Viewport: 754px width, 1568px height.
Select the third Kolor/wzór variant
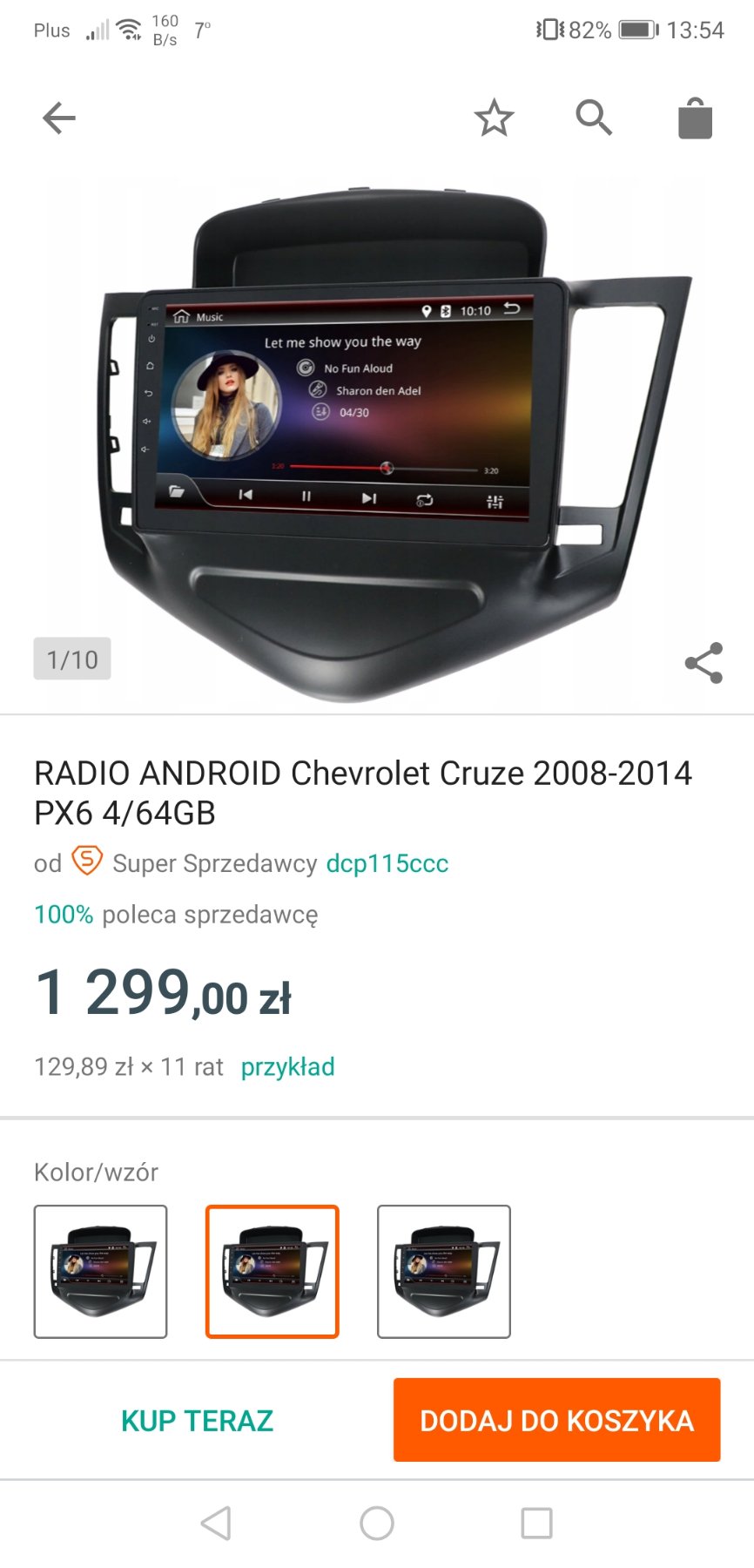pyautogui.click(x=444, y=1272)
